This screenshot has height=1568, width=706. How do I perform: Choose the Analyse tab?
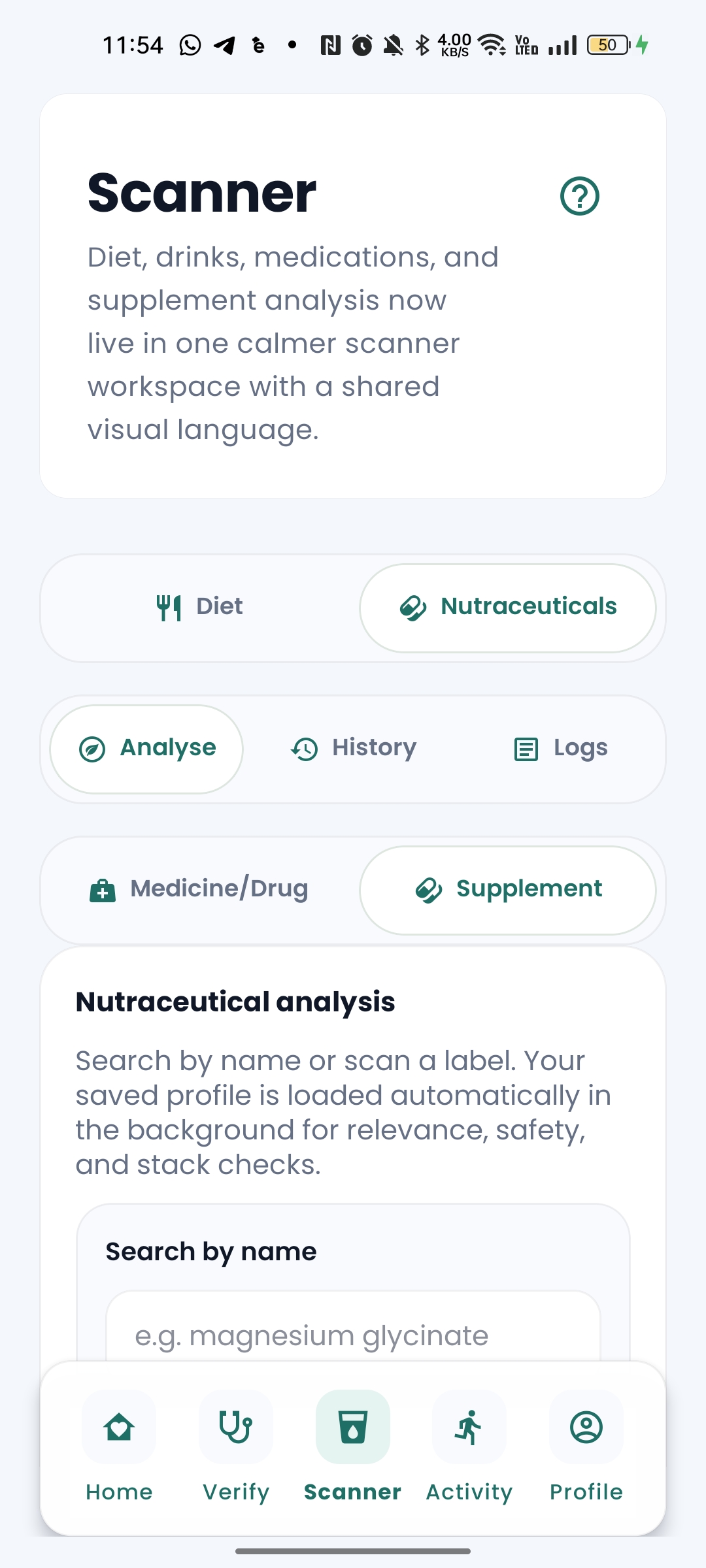point(146,749)
